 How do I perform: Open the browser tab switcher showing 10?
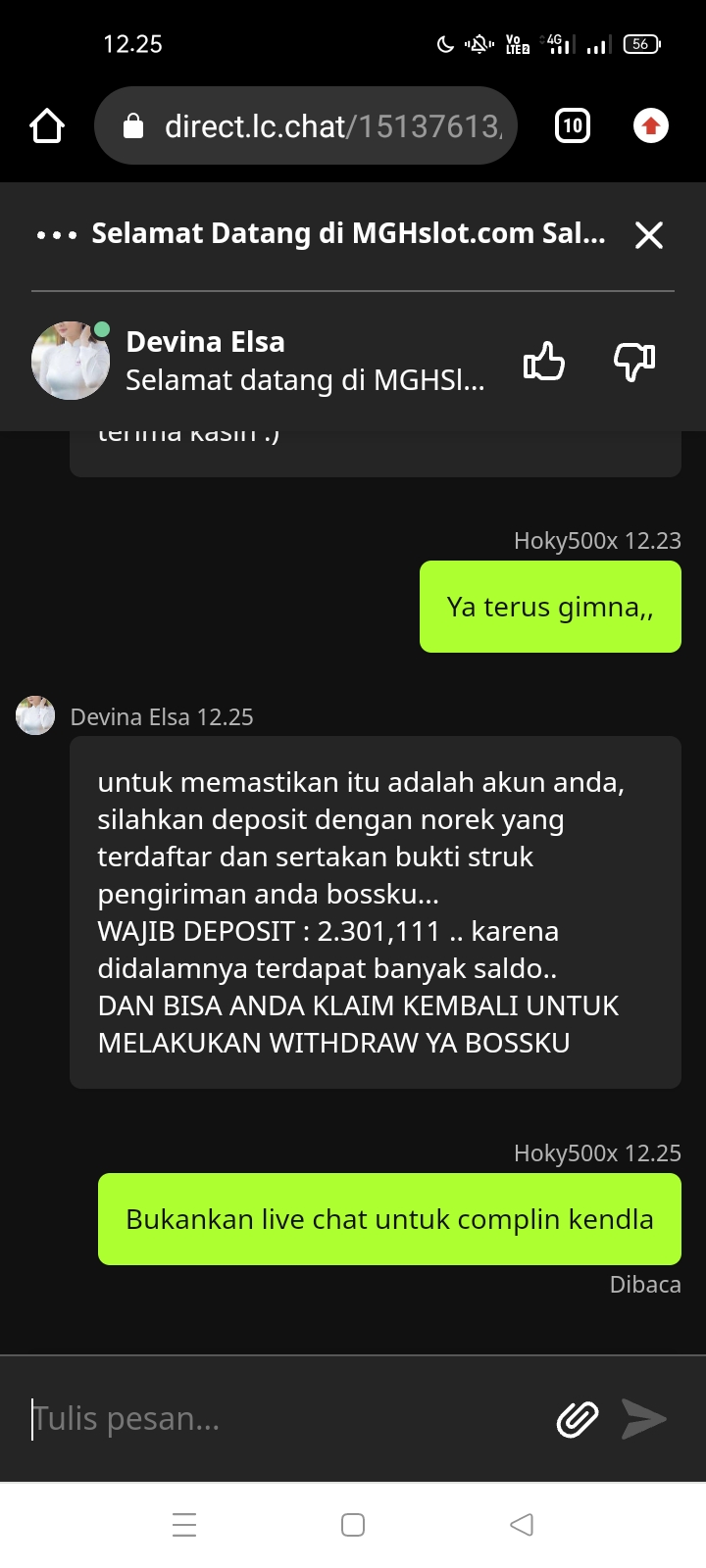(573, 126)
